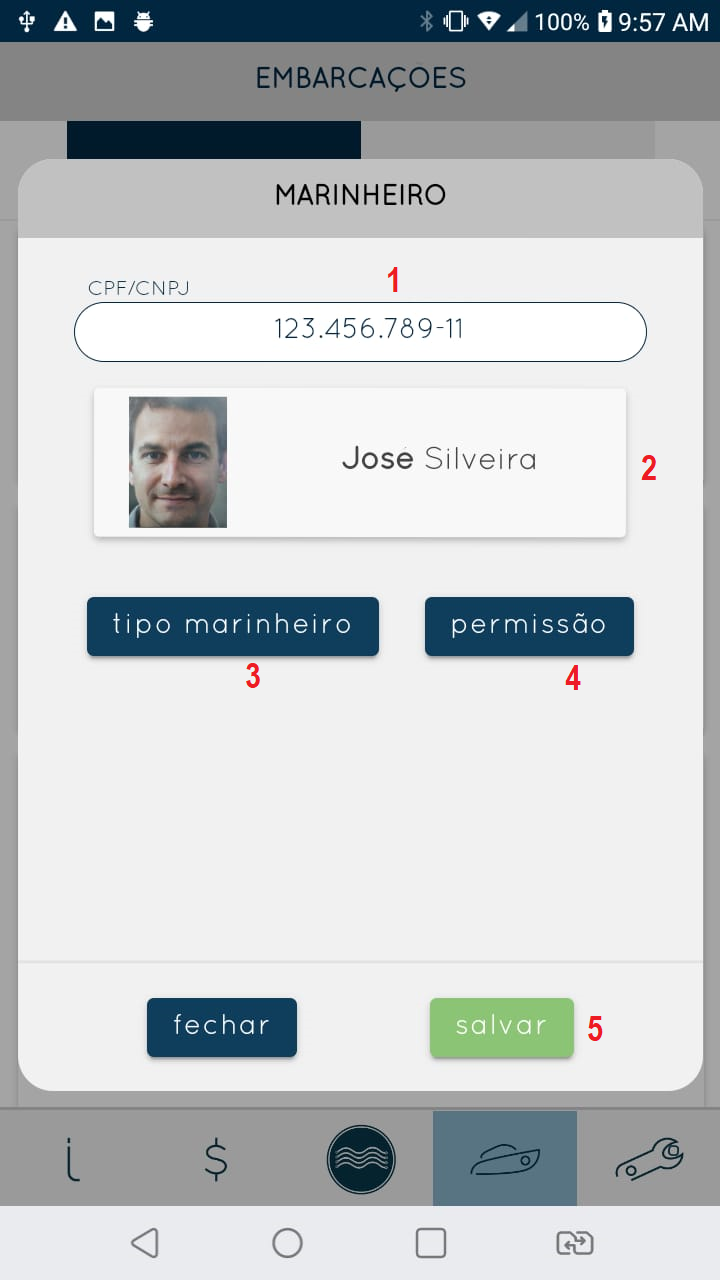
Task: Open the permissão options
Action: 529,626
